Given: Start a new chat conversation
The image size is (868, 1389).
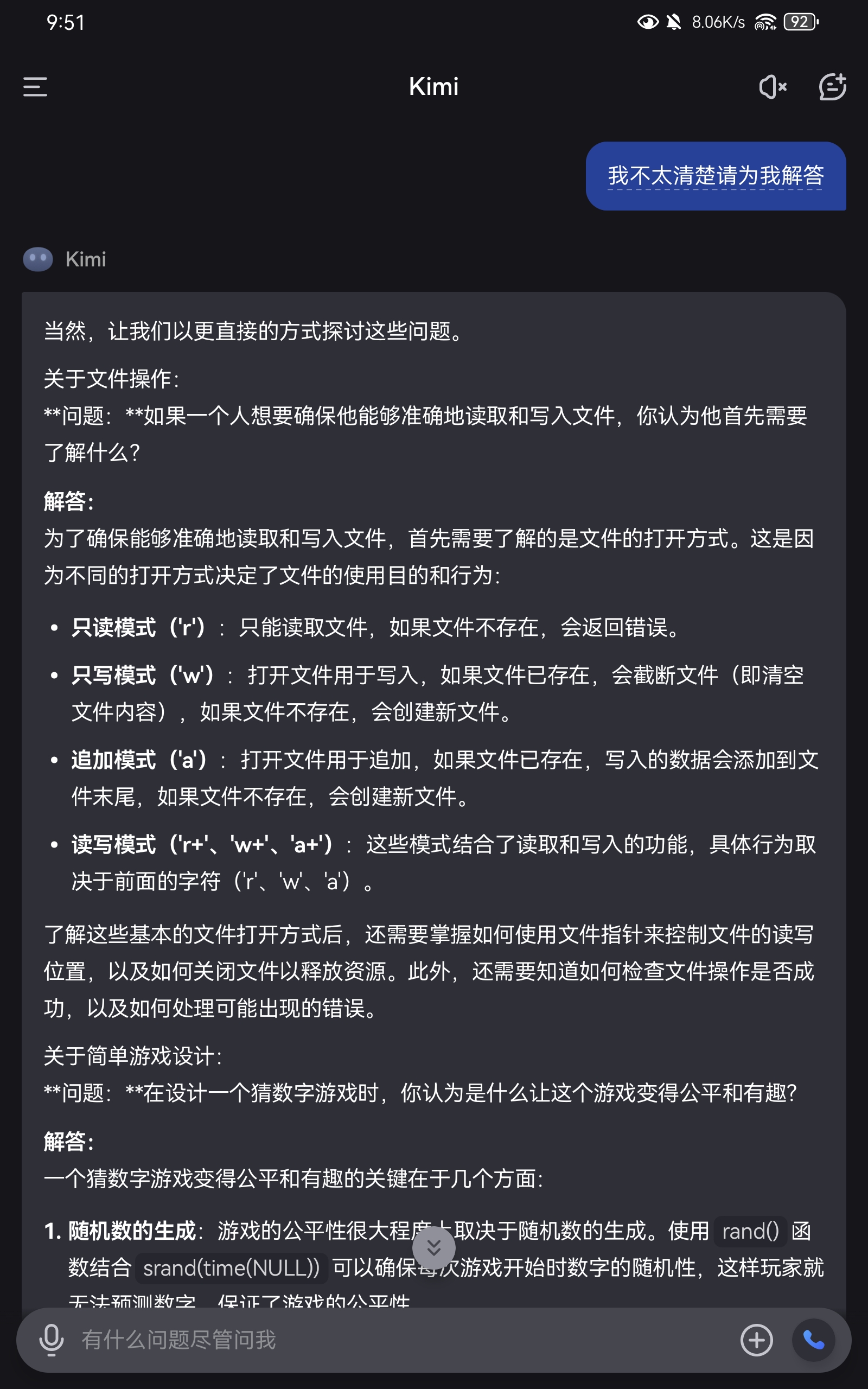Looking at the screenshot, I should [x=832, y=87].
